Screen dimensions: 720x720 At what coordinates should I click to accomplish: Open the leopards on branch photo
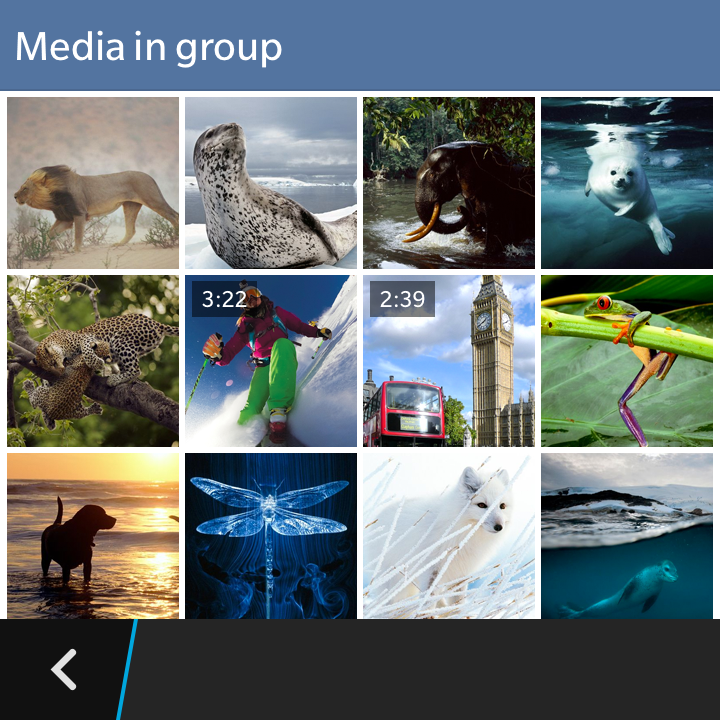[x=93, y=361]
